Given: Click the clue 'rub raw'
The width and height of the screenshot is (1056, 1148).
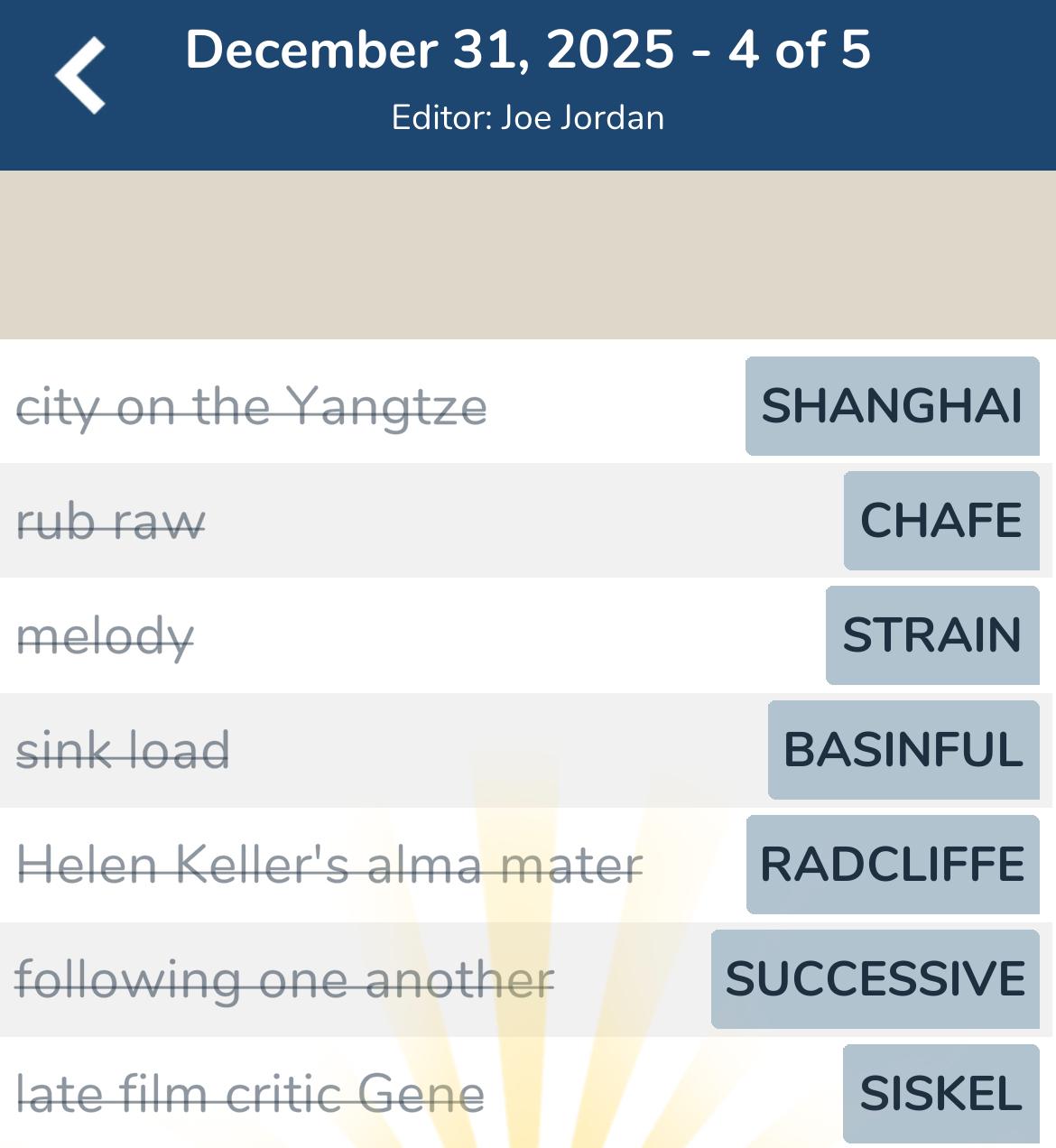Looking at the screenshot, I should (113, 521).
